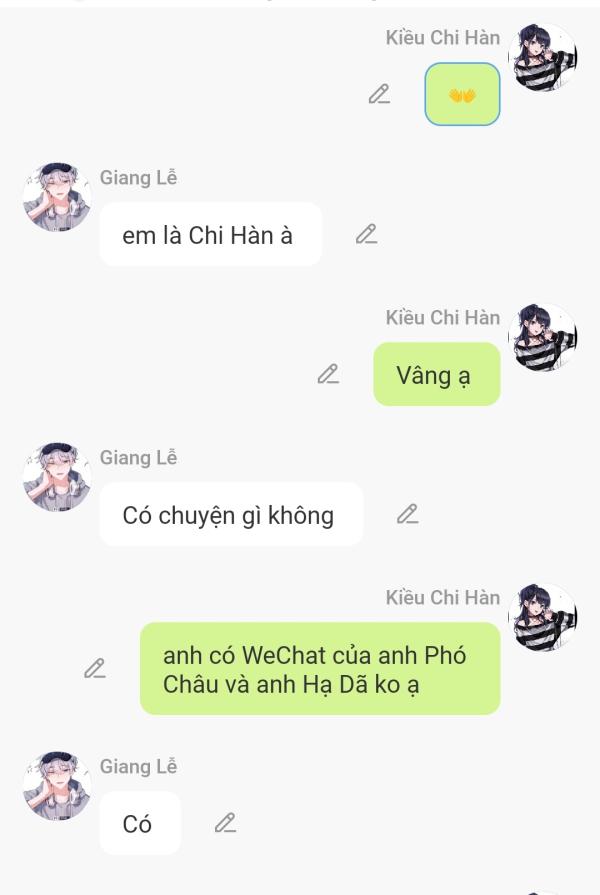Image resolution: width=600 pixels, height=895 pixels.
Task: Edit the emoji hands message
Action: click(379, 94)
